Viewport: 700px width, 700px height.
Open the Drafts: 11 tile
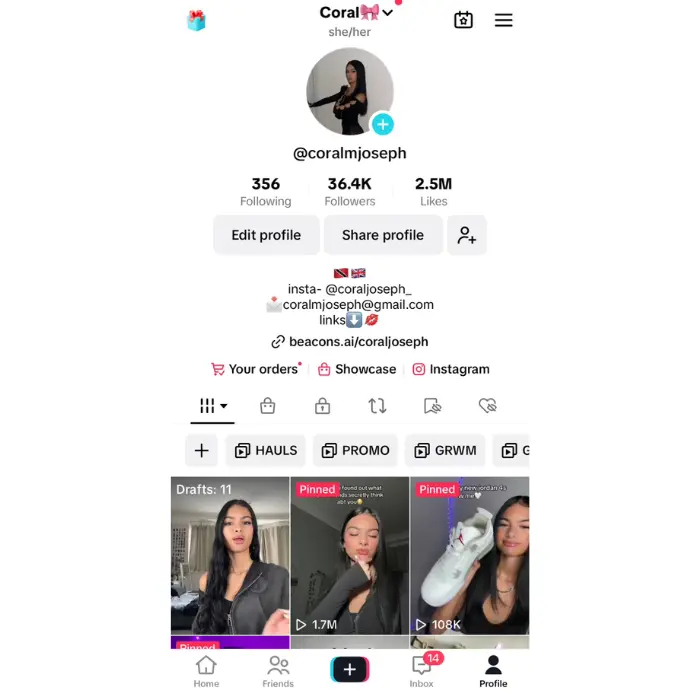pos(230,555)
